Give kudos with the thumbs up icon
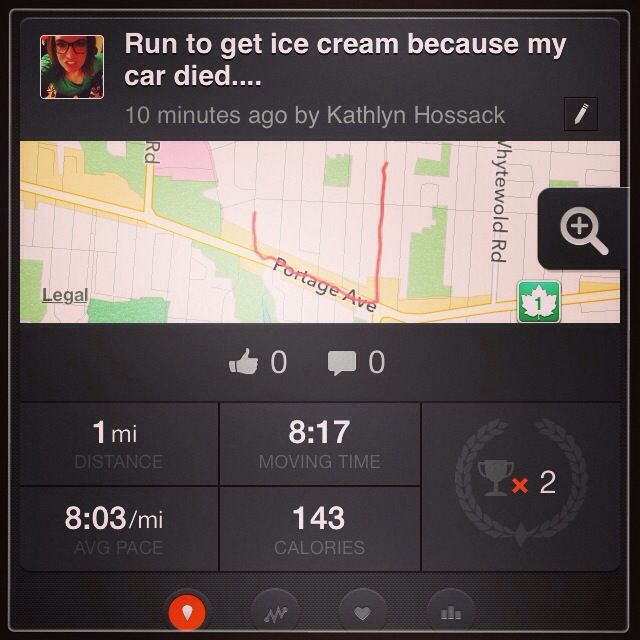640x640 pixels. (x=244, y=362)
